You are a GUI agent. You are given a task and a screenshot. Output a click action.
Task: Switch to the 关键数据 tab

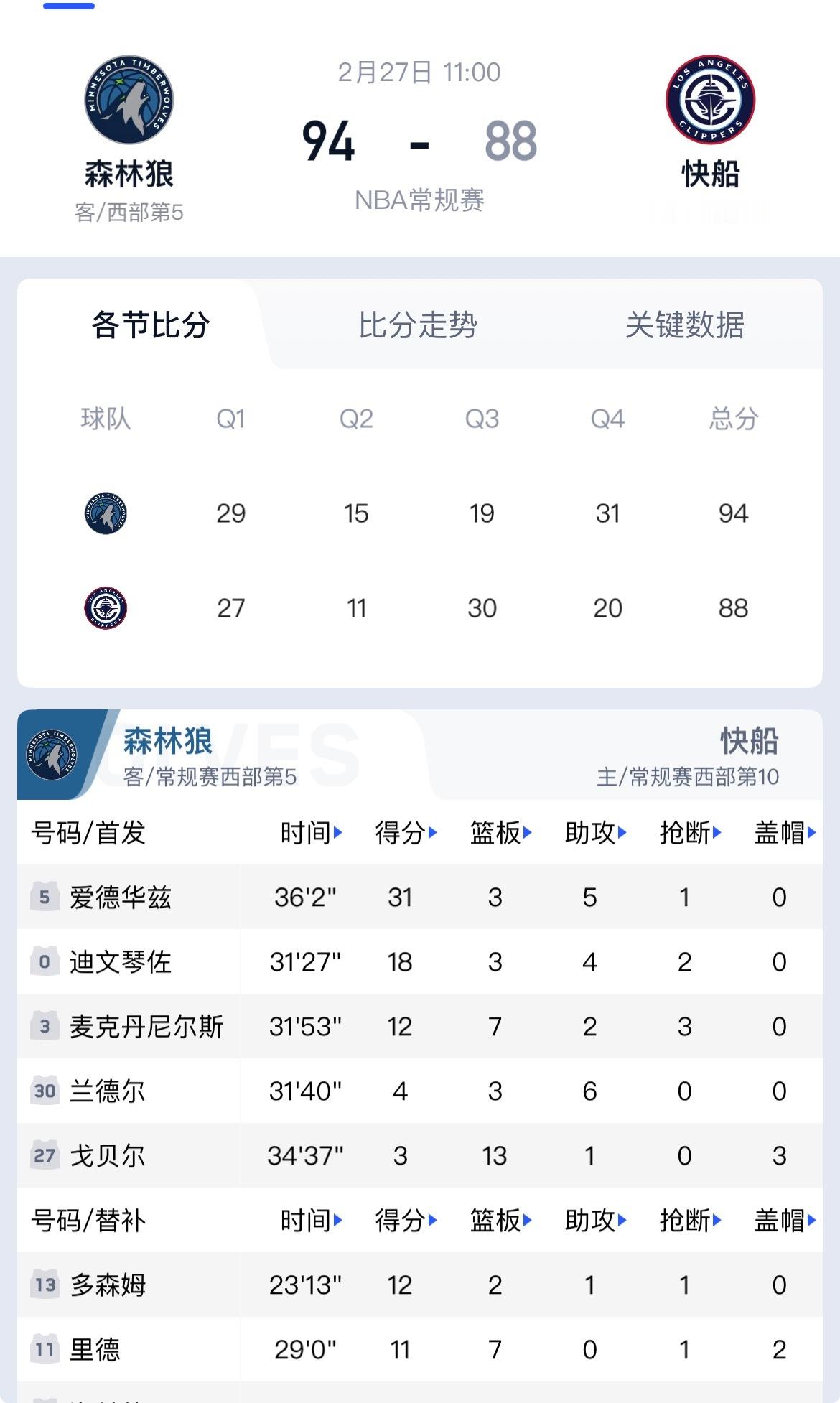point(683,326)
